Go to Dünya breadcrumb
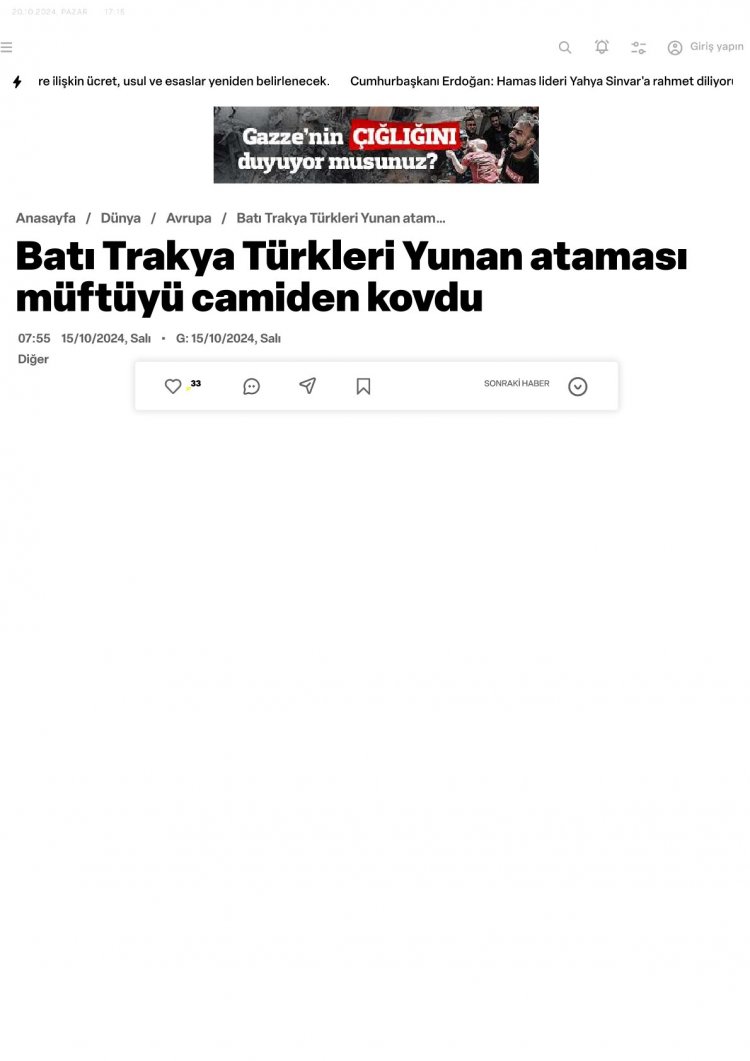Image resolution: width=750 pixels, height=1061 pixels. (x=121, y=218)
